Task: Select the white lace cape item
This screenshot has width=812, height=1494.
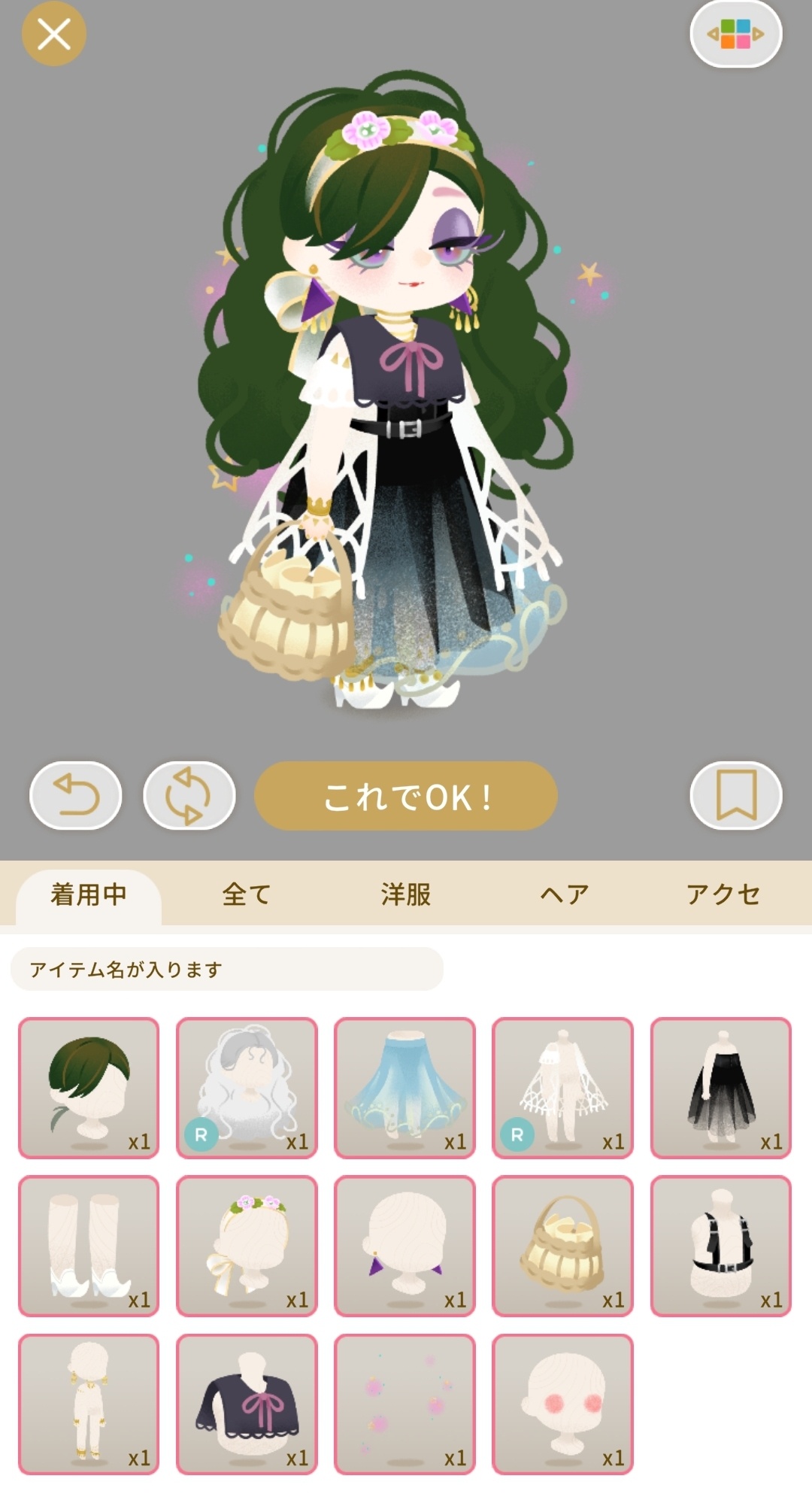Action: [562, 1088]
